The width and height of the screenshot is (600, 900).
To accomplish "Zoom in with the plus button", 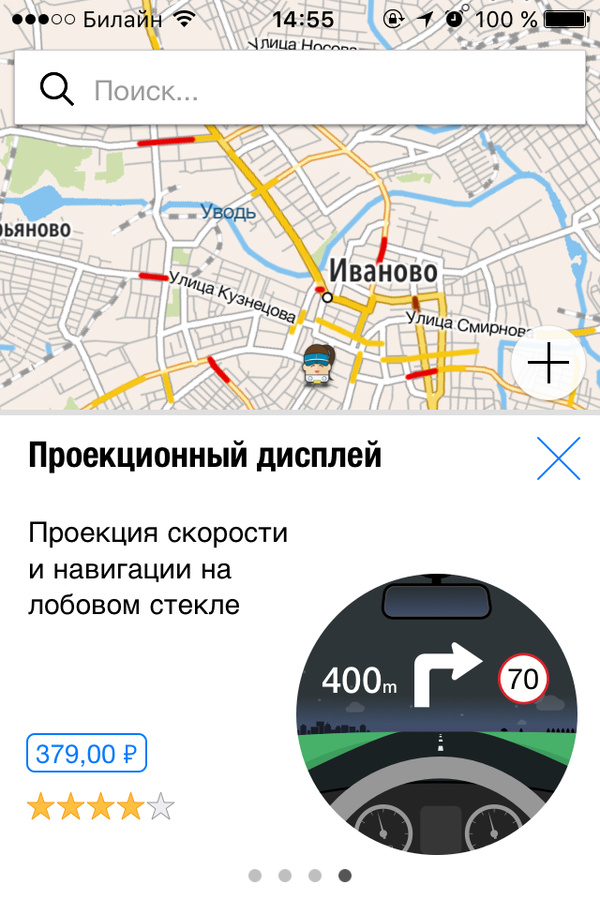I will [x=550, y=364].
